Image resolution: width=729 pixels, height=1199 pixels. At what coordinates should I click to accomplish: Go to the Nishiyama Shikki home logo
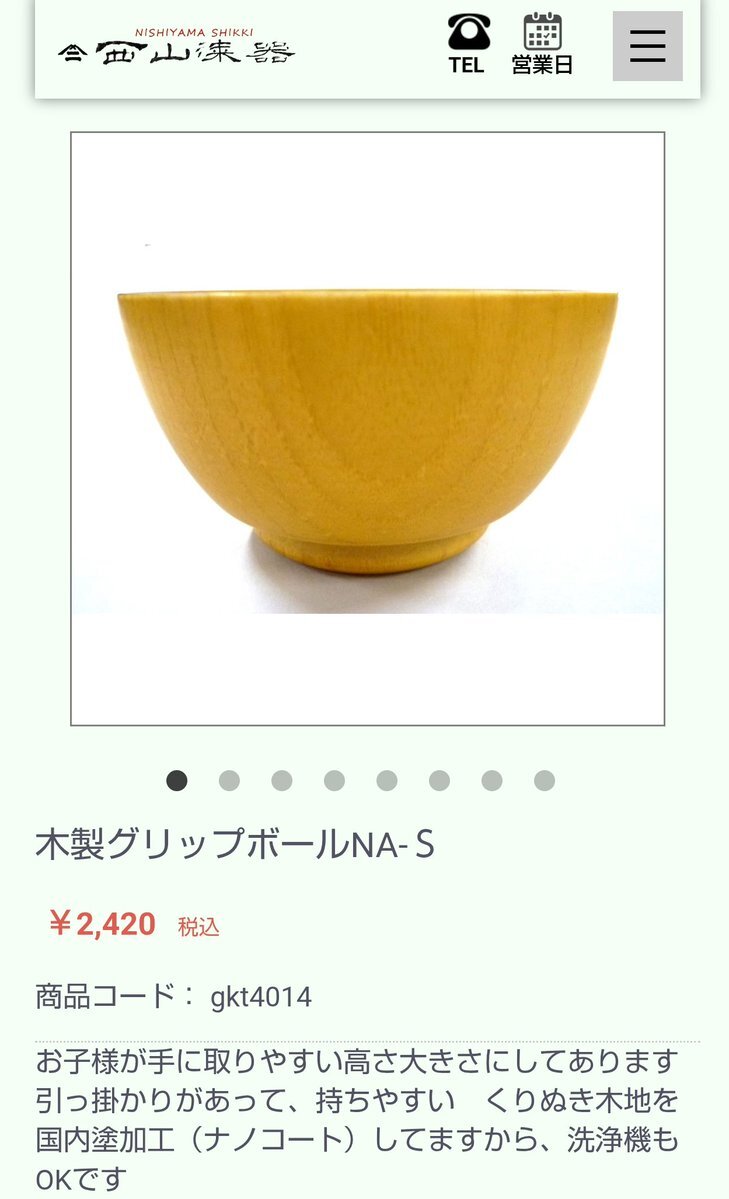[175, 46]
